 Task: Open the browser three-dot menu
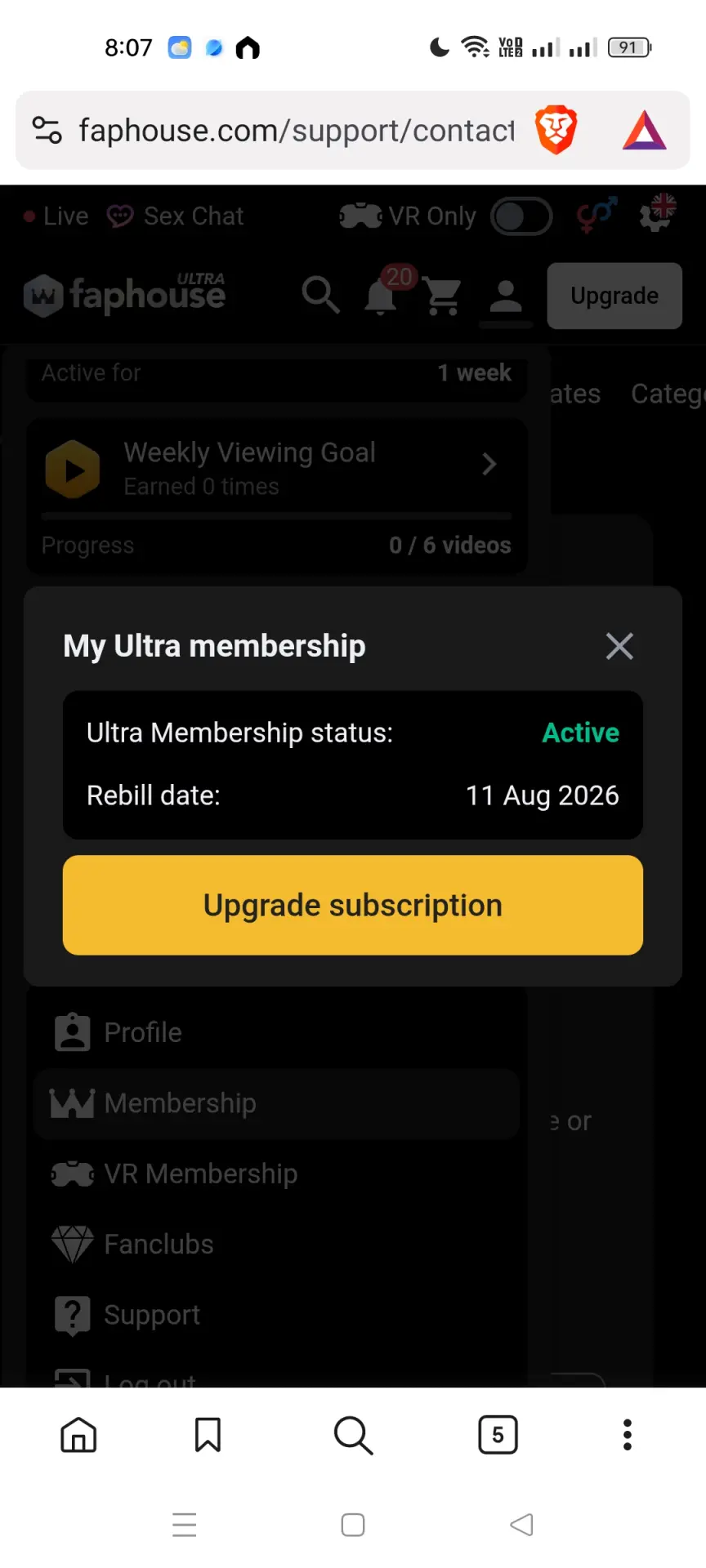tap(628, 1435)
